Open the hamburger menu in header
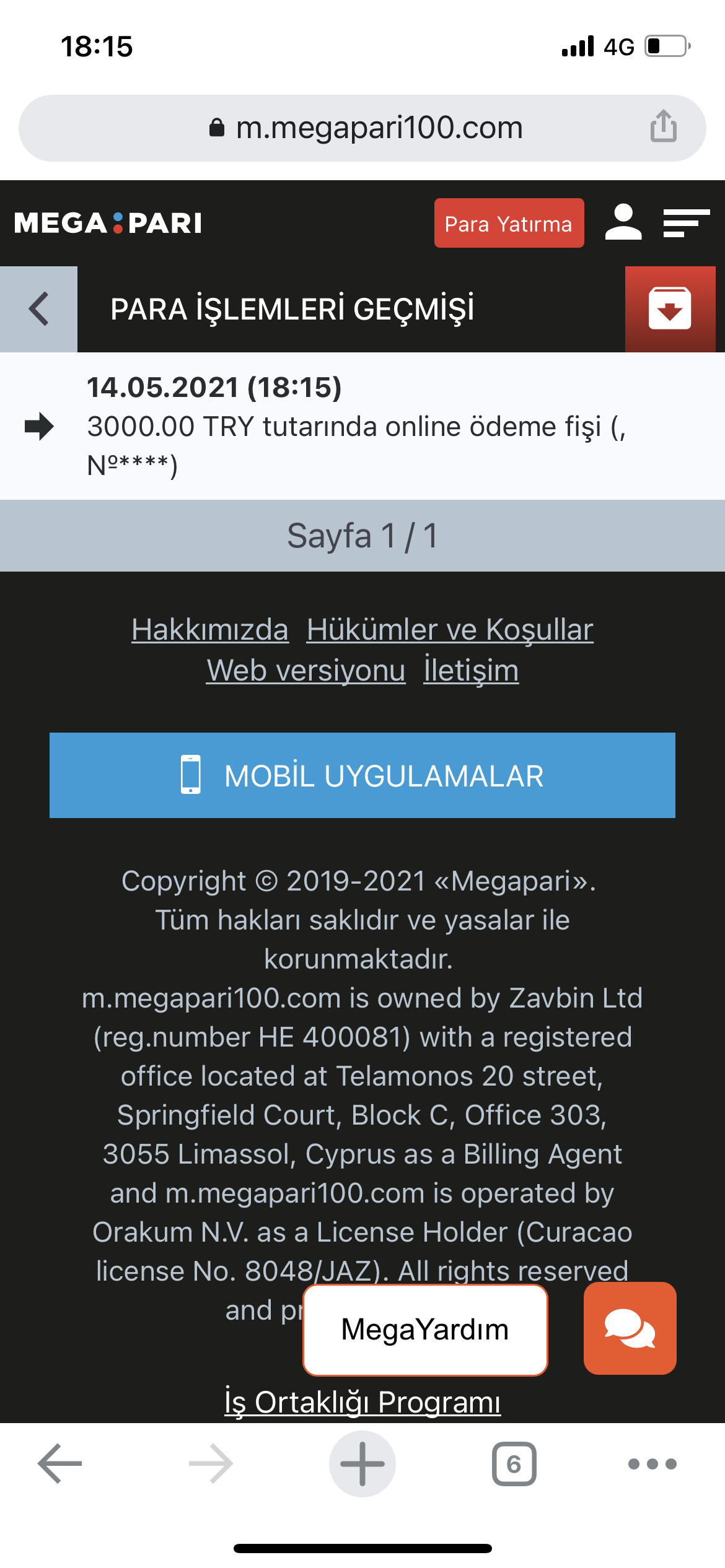 [x=686, y=223]
